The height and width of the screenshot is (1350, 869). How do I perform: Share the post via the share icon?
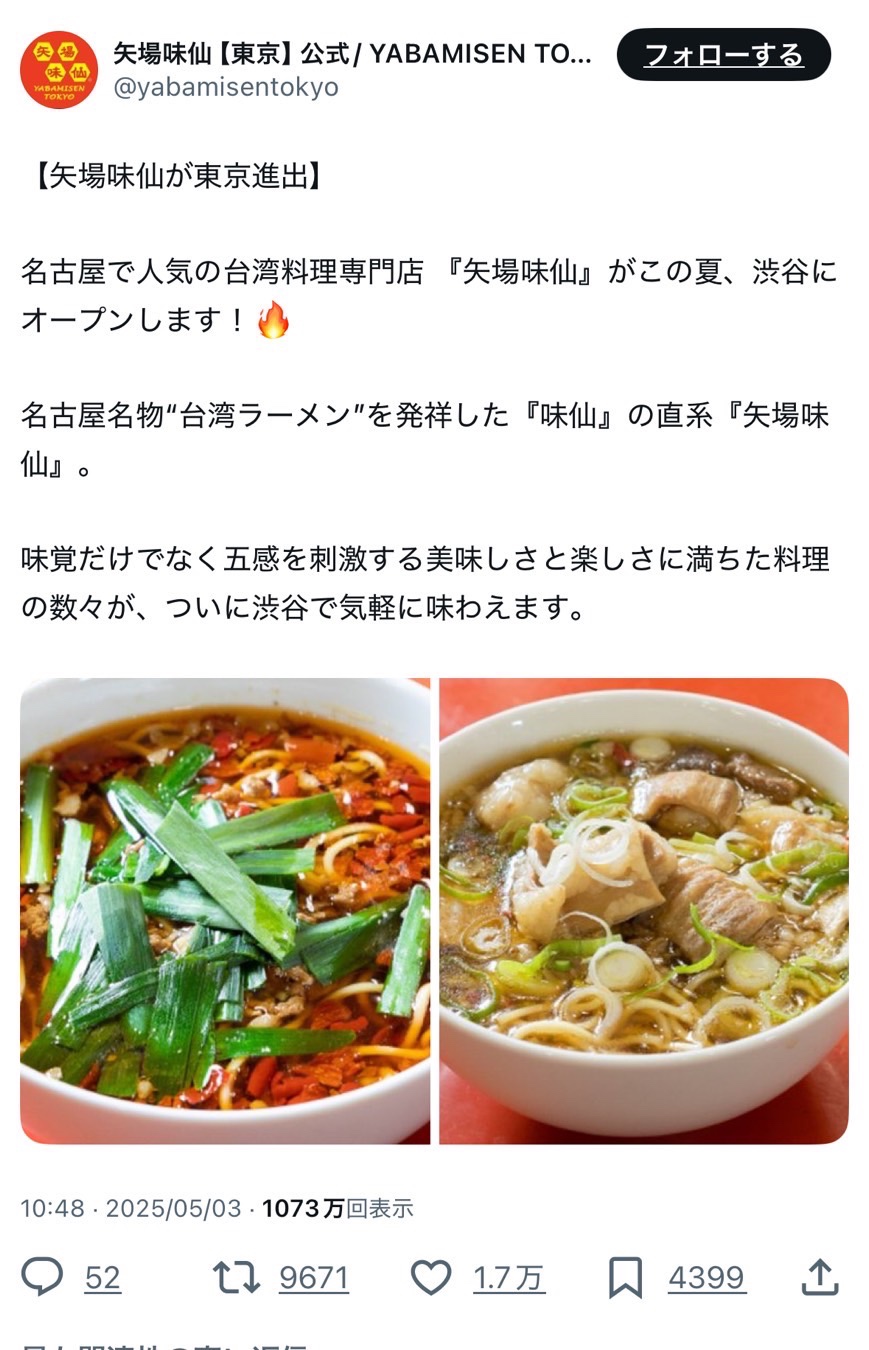[x=819, y=1277]
